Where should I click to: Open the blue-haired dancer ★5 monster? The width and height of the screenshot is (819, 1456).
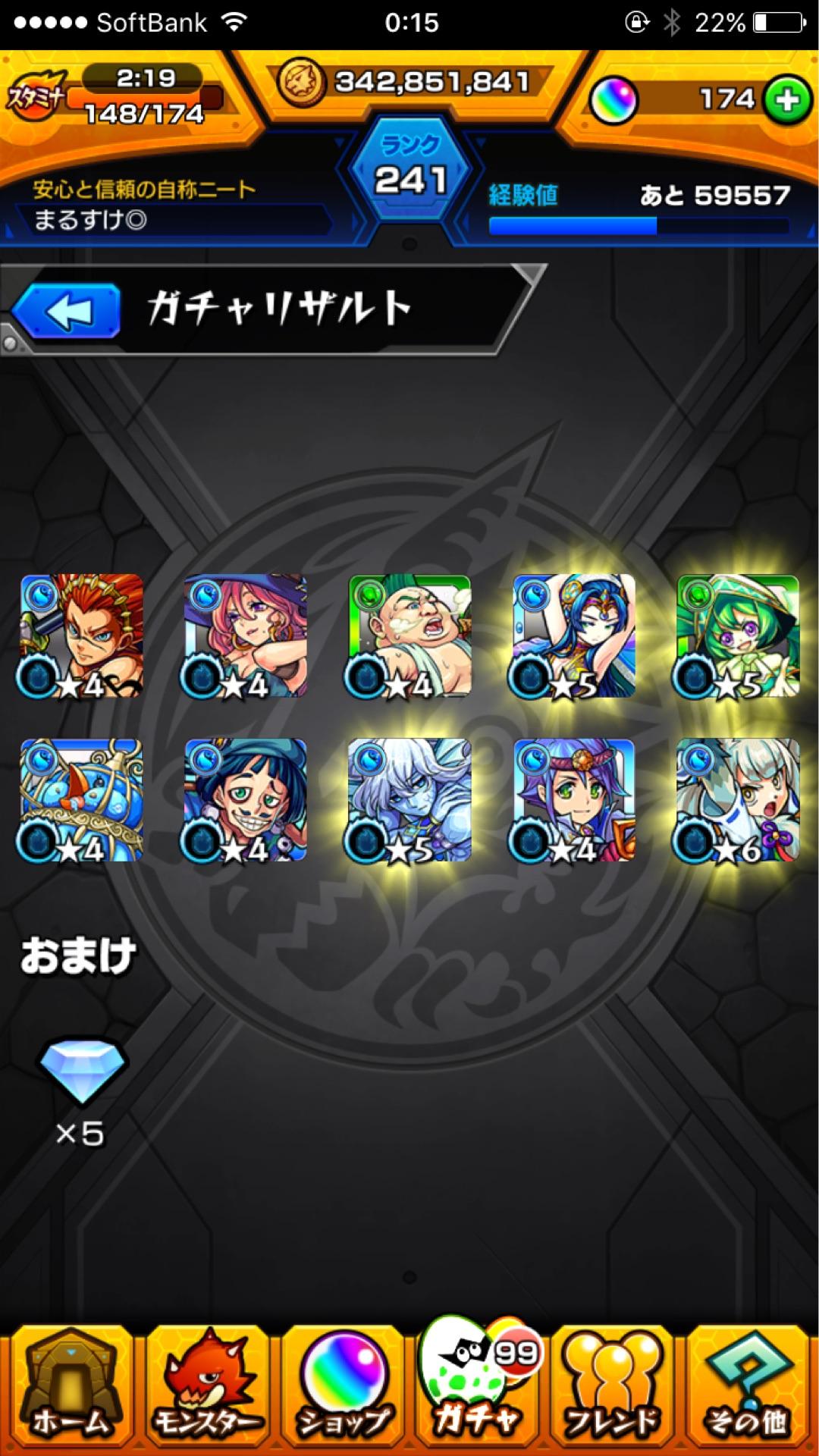574,635
